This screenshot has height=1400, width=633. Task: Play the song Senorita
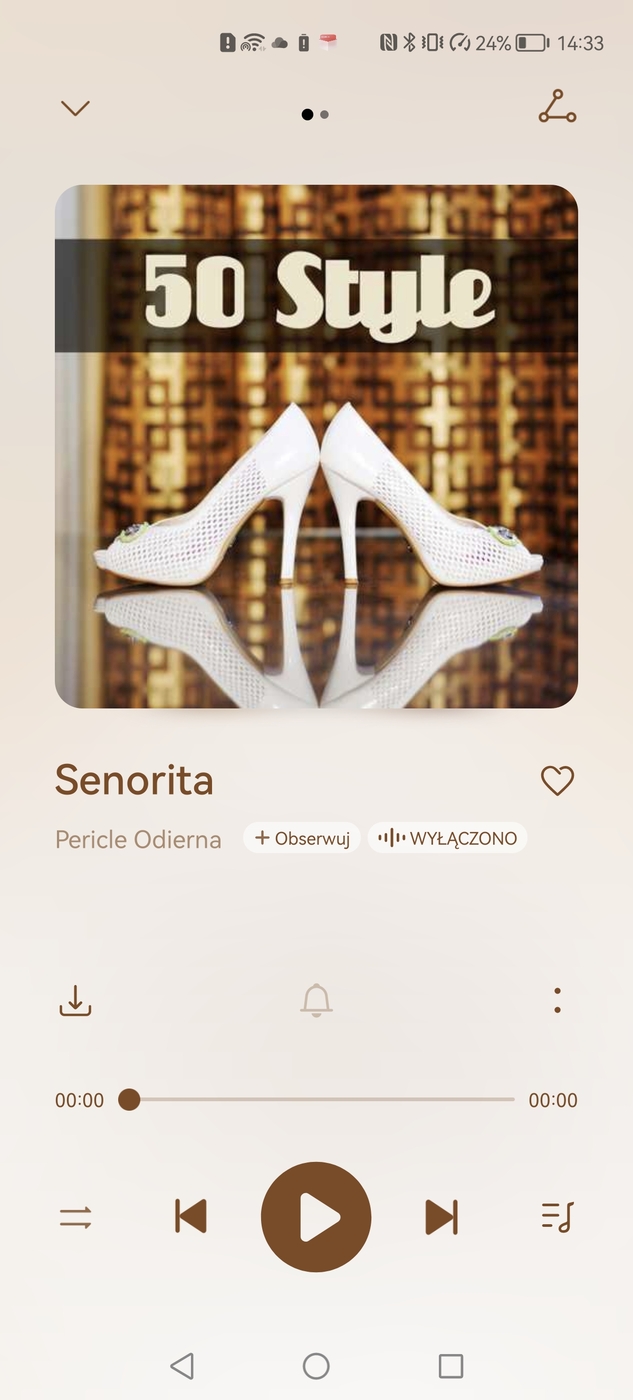[316, 1217]
